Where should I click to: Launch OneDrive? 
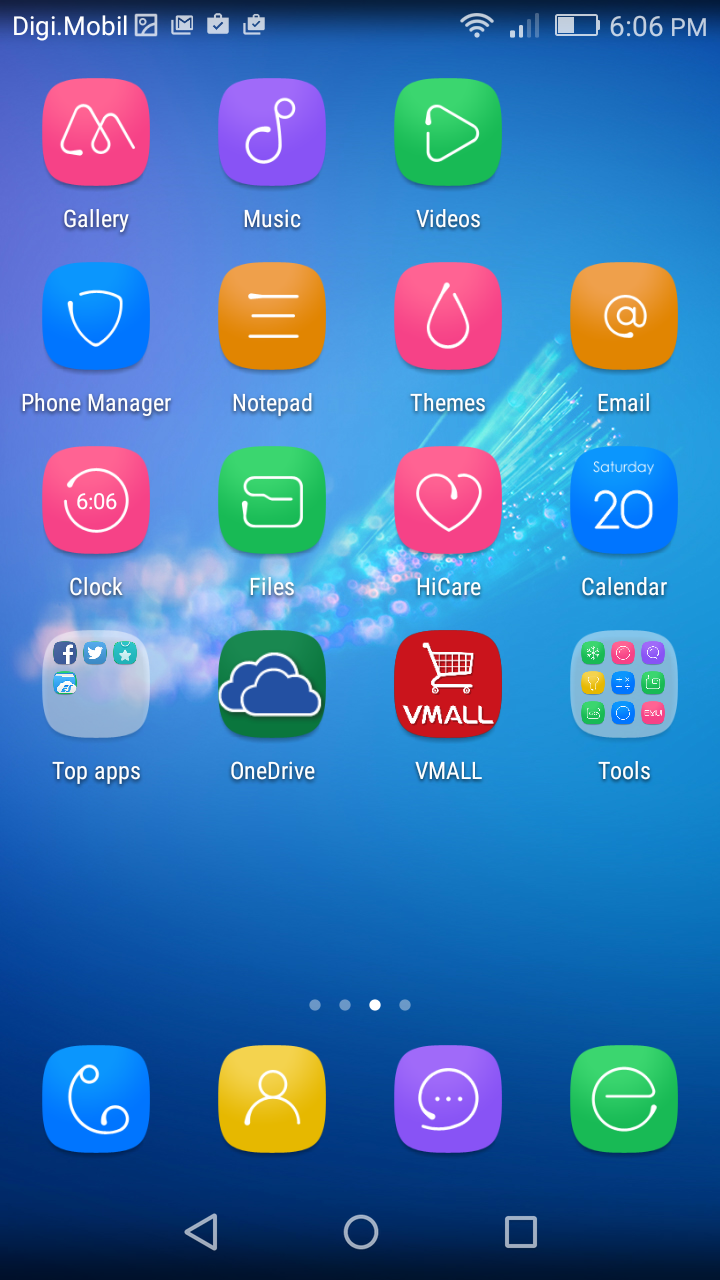(x=272, y=684)
